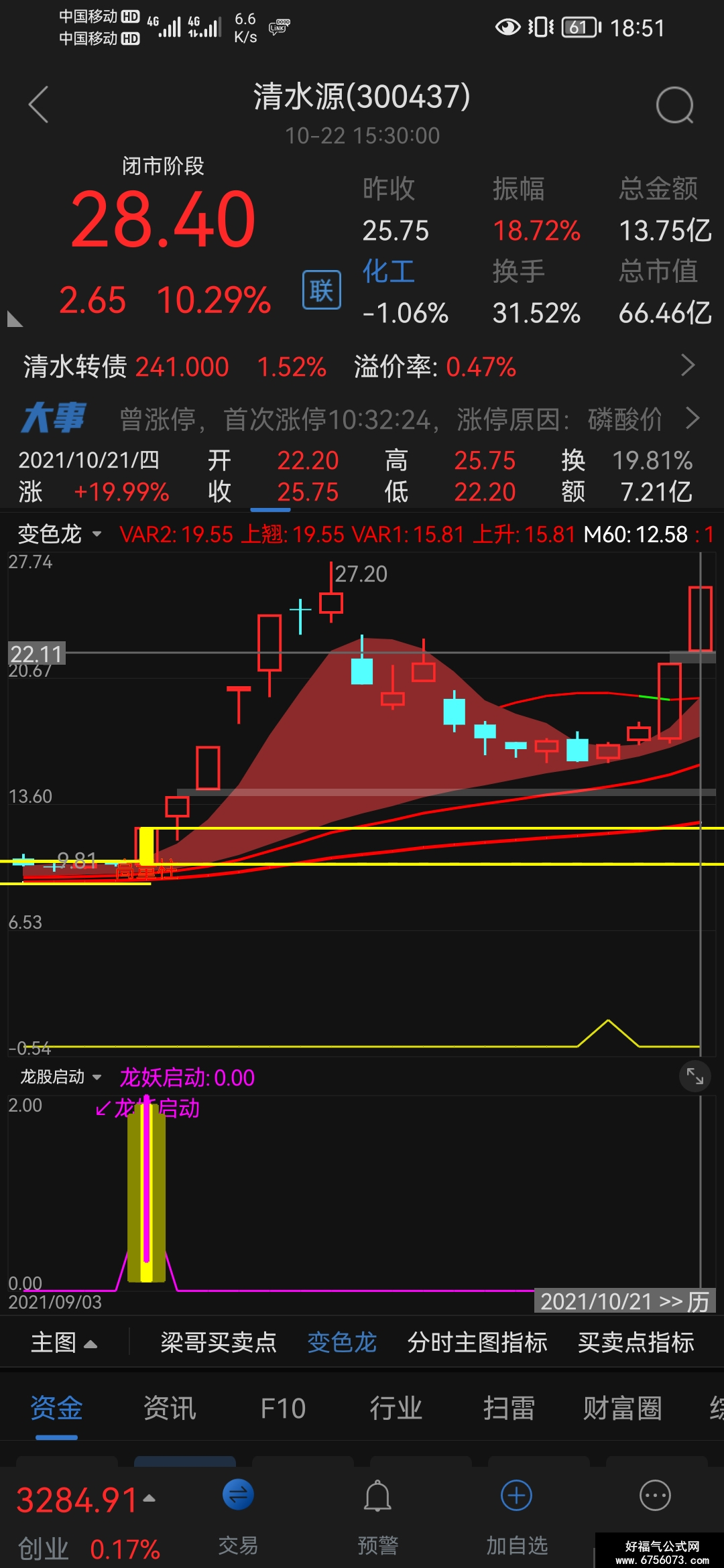This screenshot has width=724, height=1568.
Task: Select the 梁哥买卖点 indicator
Action: pos(219,1342)
